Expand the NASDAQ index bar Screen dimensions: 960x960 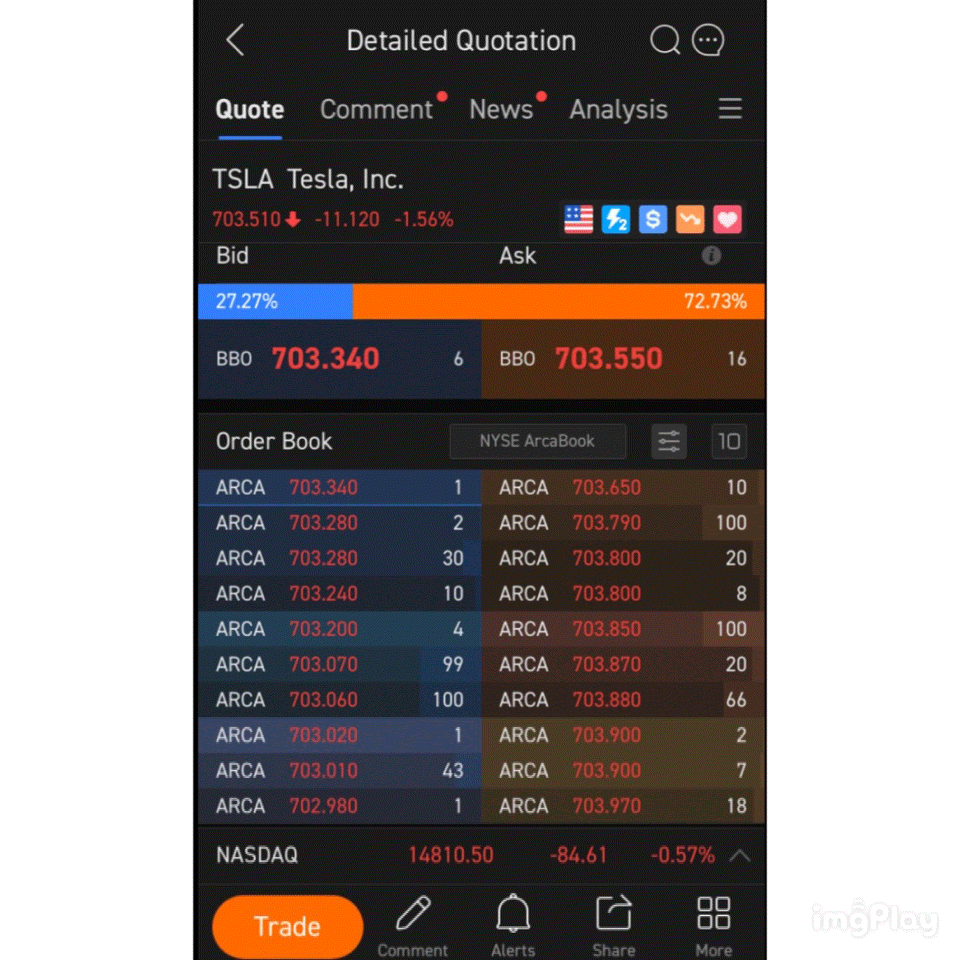(739, 856)
